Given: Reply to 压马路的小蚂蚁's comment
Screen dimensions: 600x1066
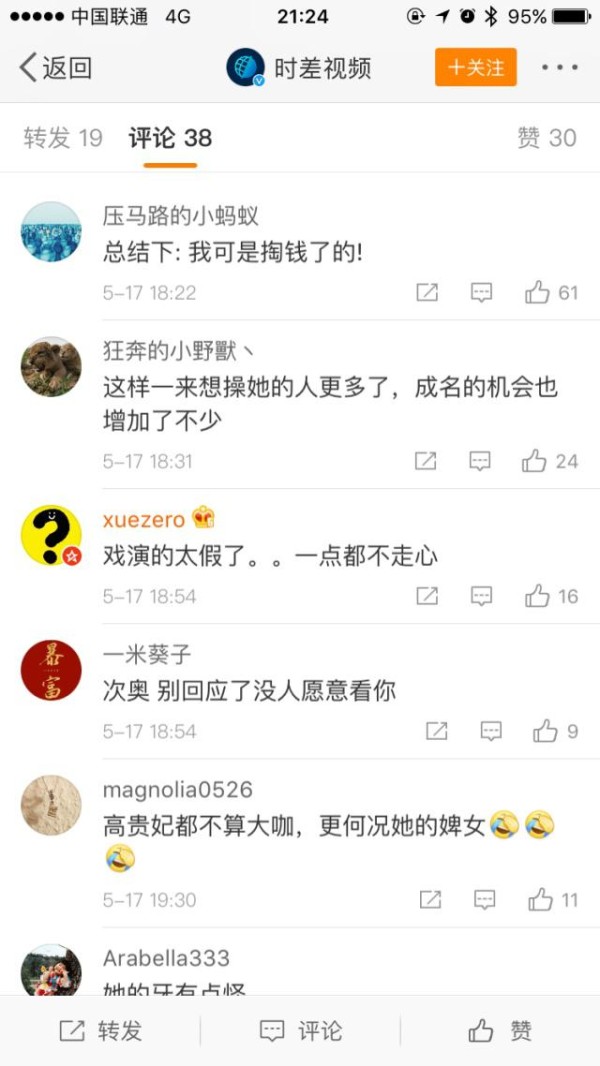Looking at the screenshot, I should coord(482,293).
